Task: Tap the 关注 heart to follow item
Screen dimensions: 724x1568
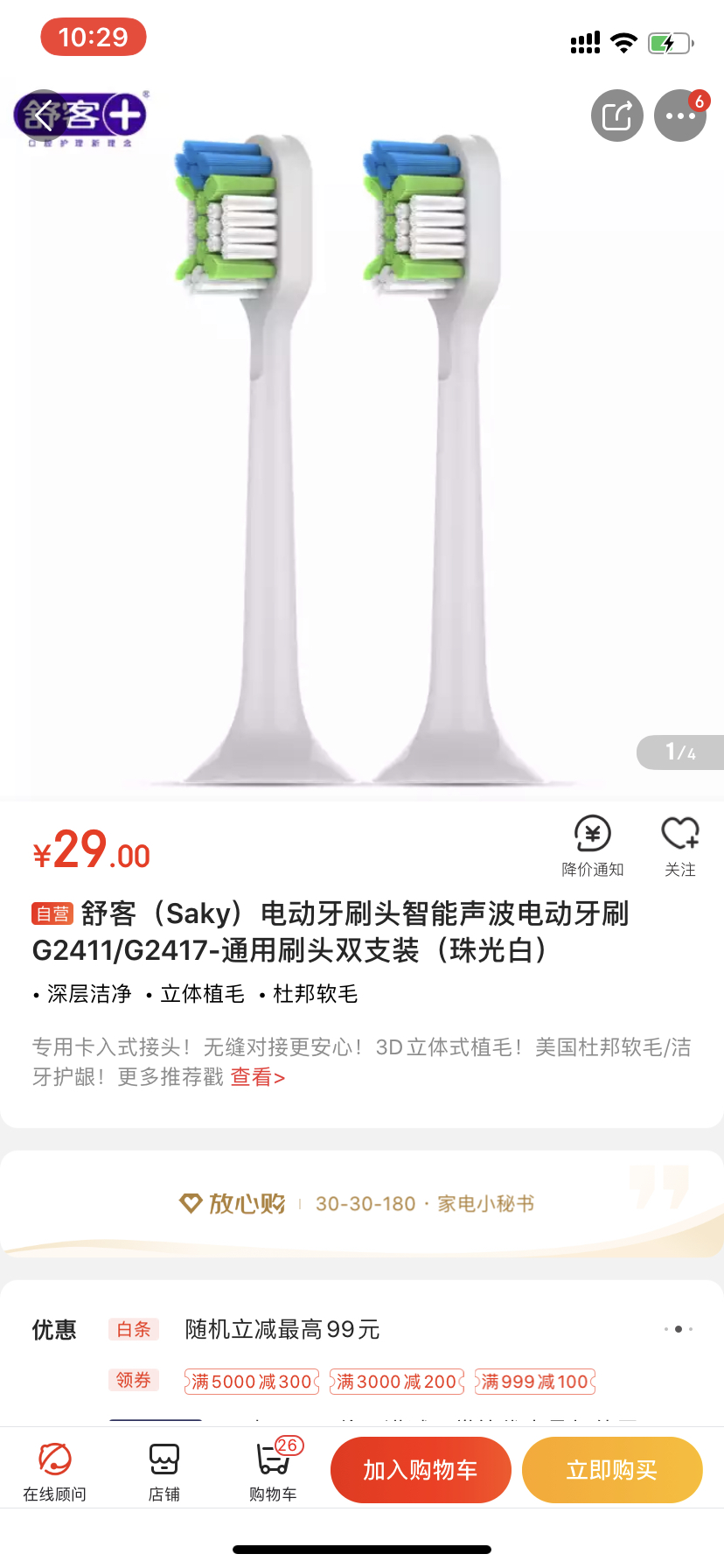Action: (680, 845)
